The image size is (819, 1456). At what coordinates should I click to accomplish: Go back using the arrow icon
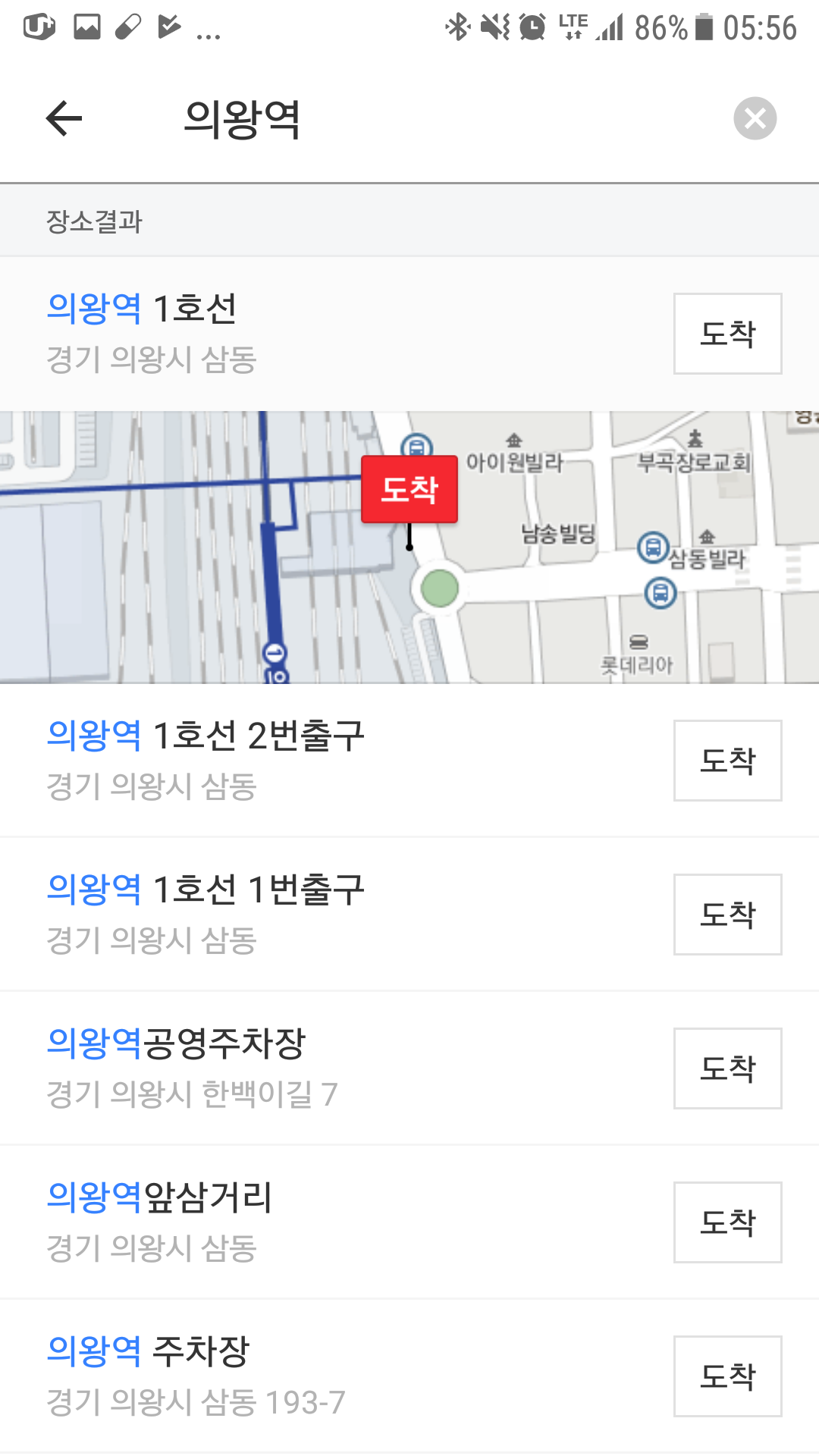pos(64,119)
